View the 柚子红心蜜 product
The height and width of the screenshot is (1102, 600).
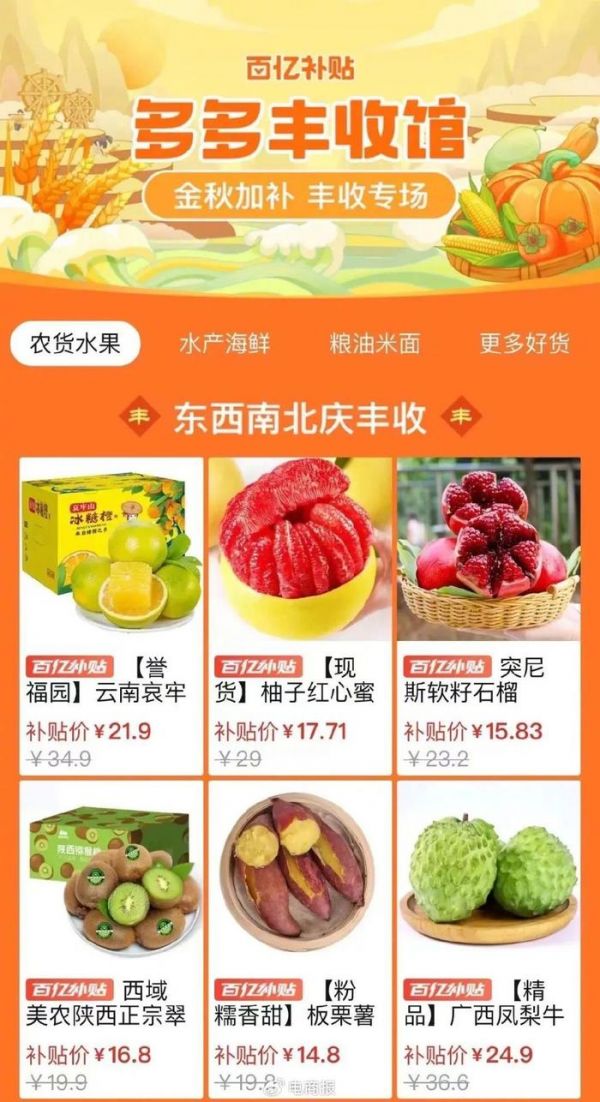(x=299, y=600)
